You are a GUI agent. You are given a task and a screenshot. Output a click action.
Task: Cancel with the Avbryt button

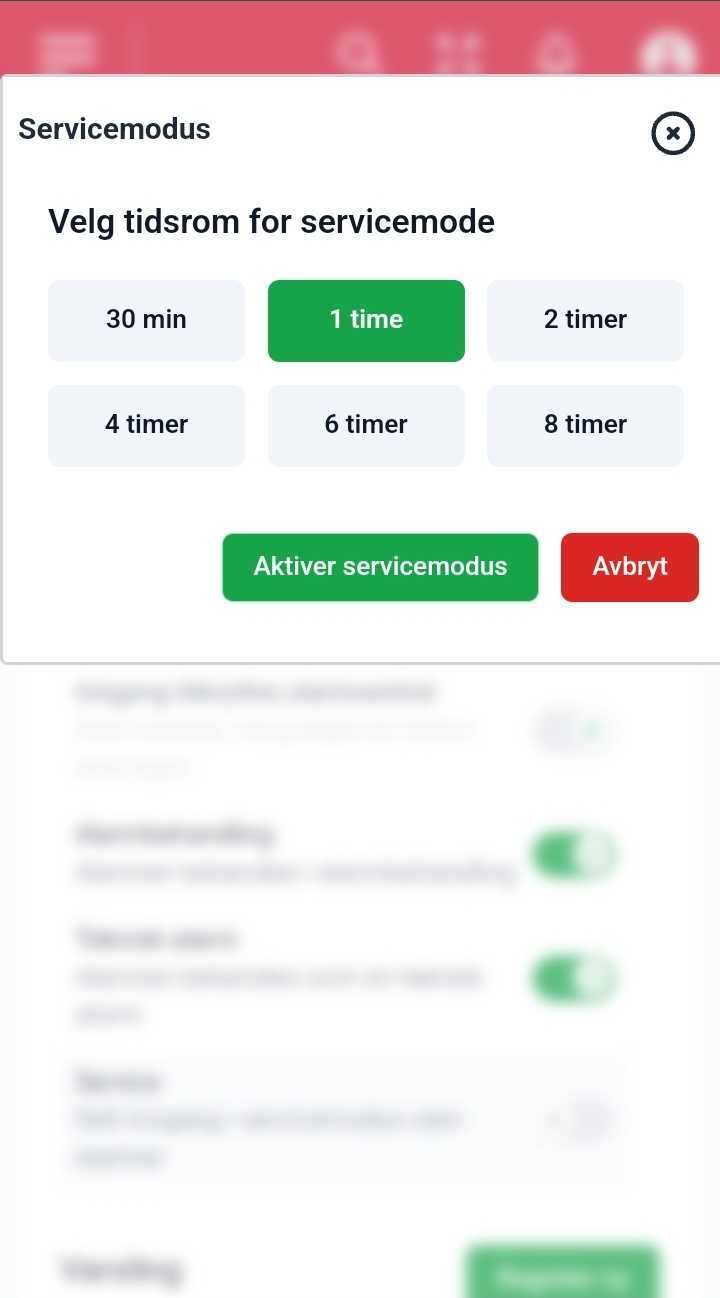click(x=629, y=567)
